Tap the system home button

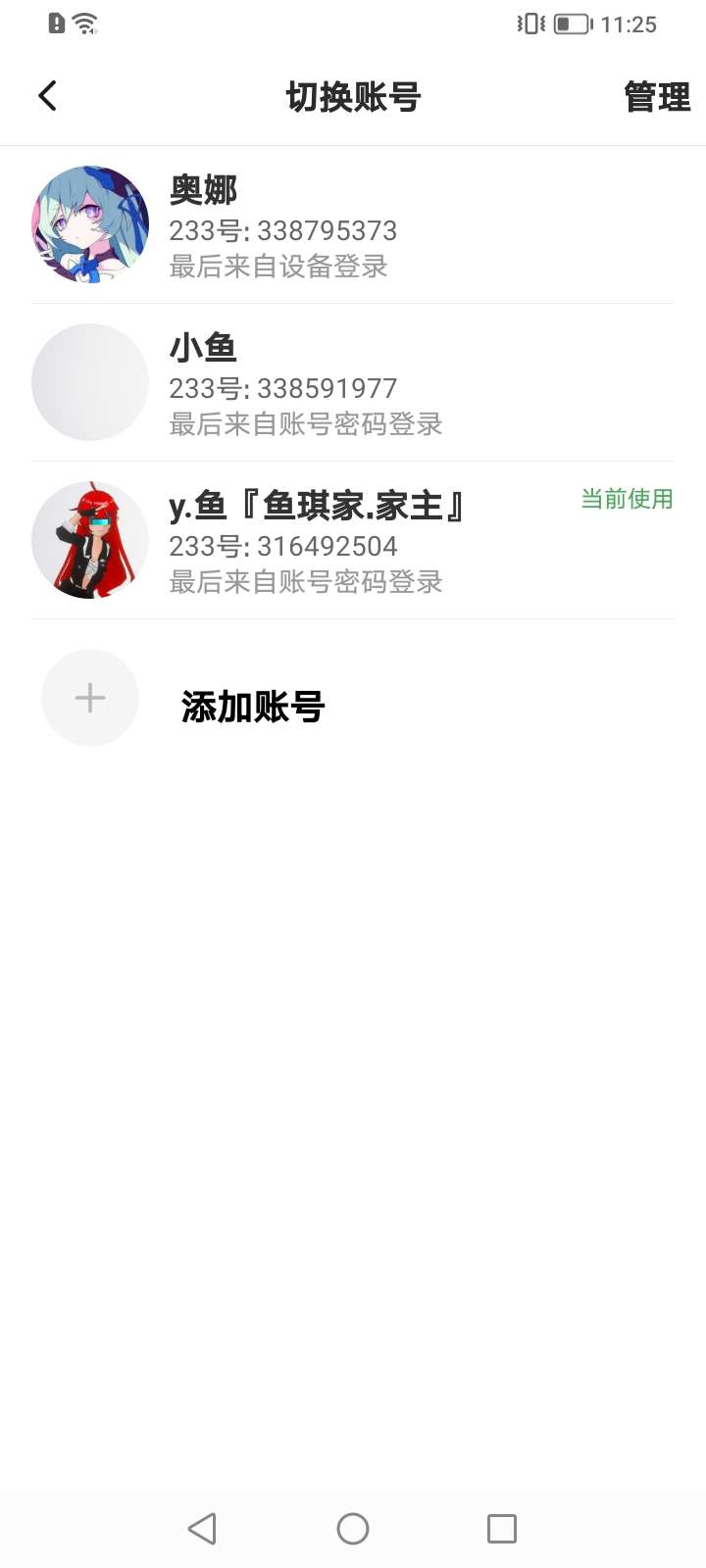(353, 1528)
